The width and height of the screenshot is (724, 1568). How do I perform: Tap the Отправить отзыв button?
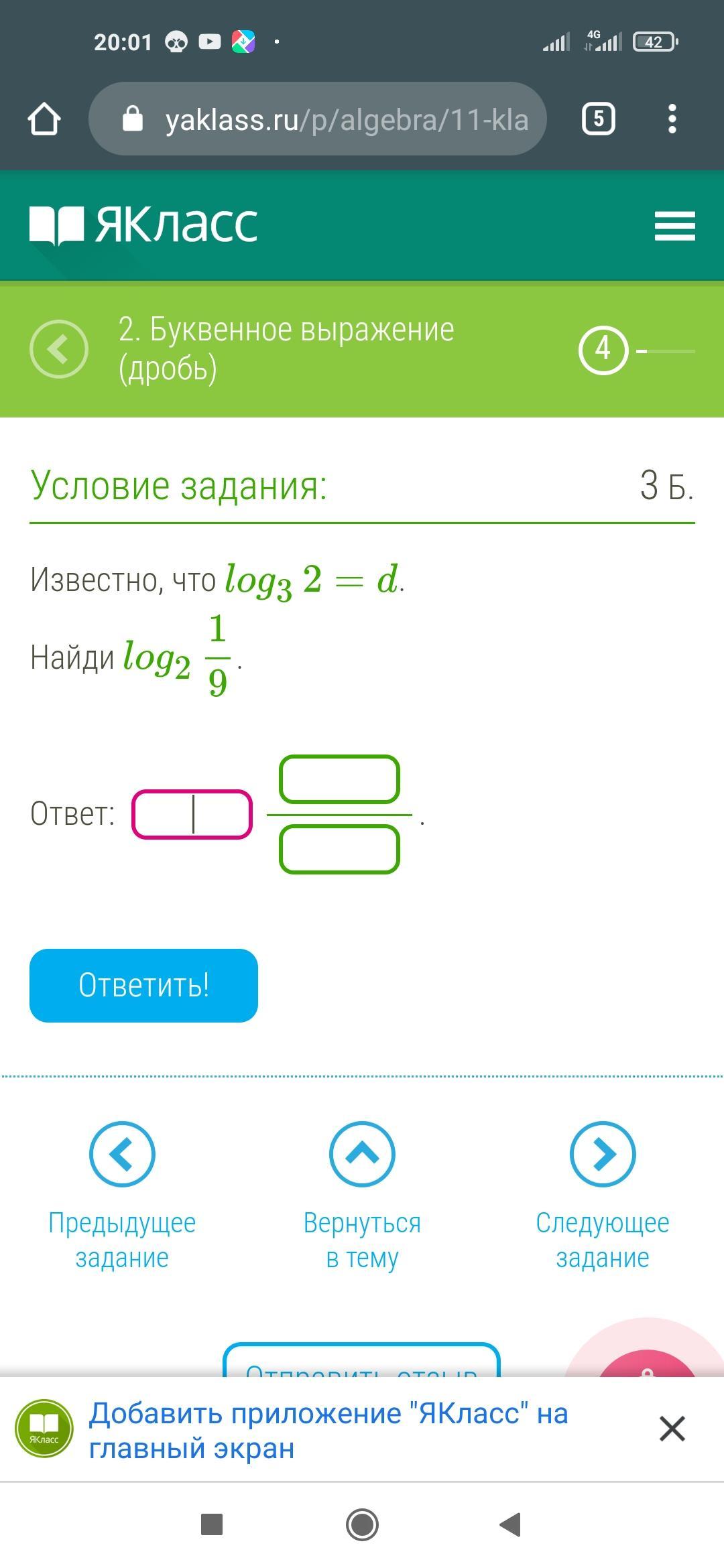[362, 1362]
